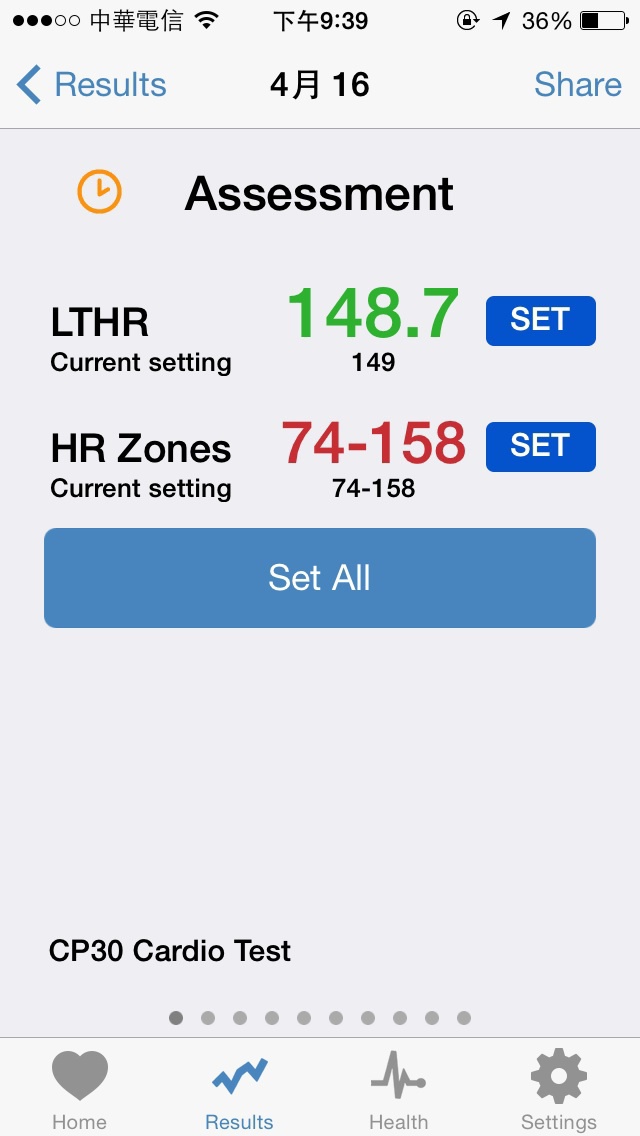Screen dimensions: 640x1136
Task: Tap SET next to LTHR
Action: (x=541, y=320)
